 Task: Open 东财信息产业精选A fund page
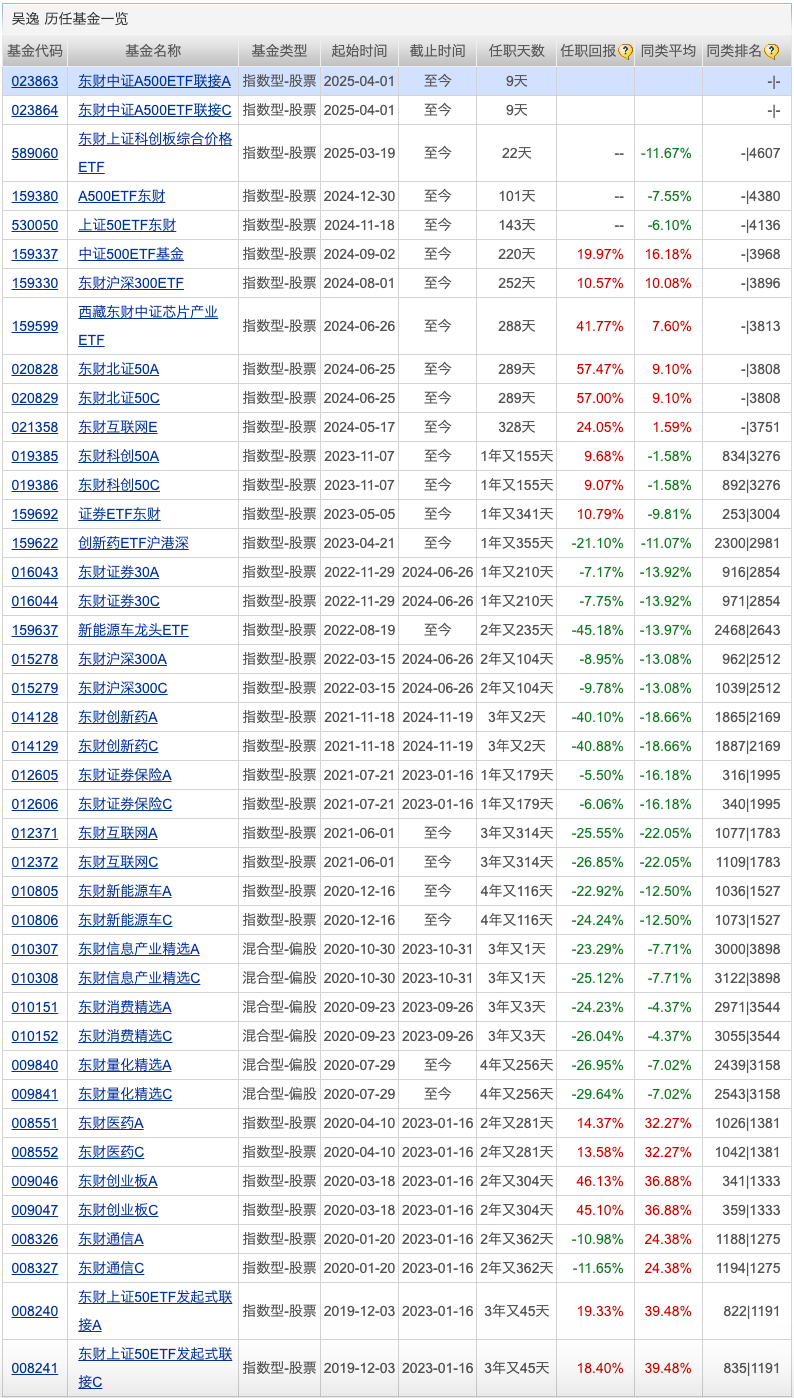click(139, 949)
